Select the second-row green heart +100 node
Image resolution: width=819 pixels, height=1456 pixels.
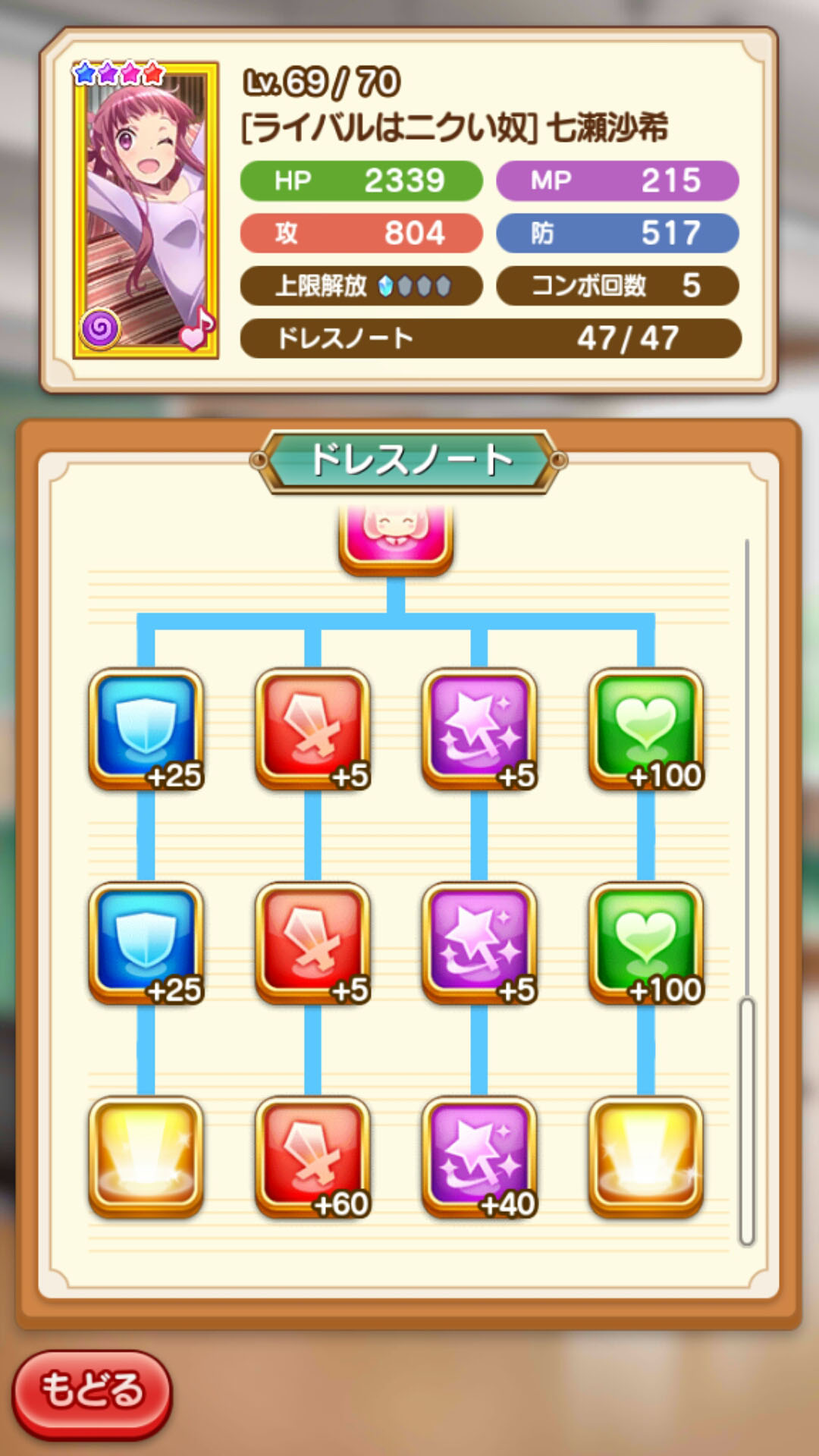coord(646,943)
